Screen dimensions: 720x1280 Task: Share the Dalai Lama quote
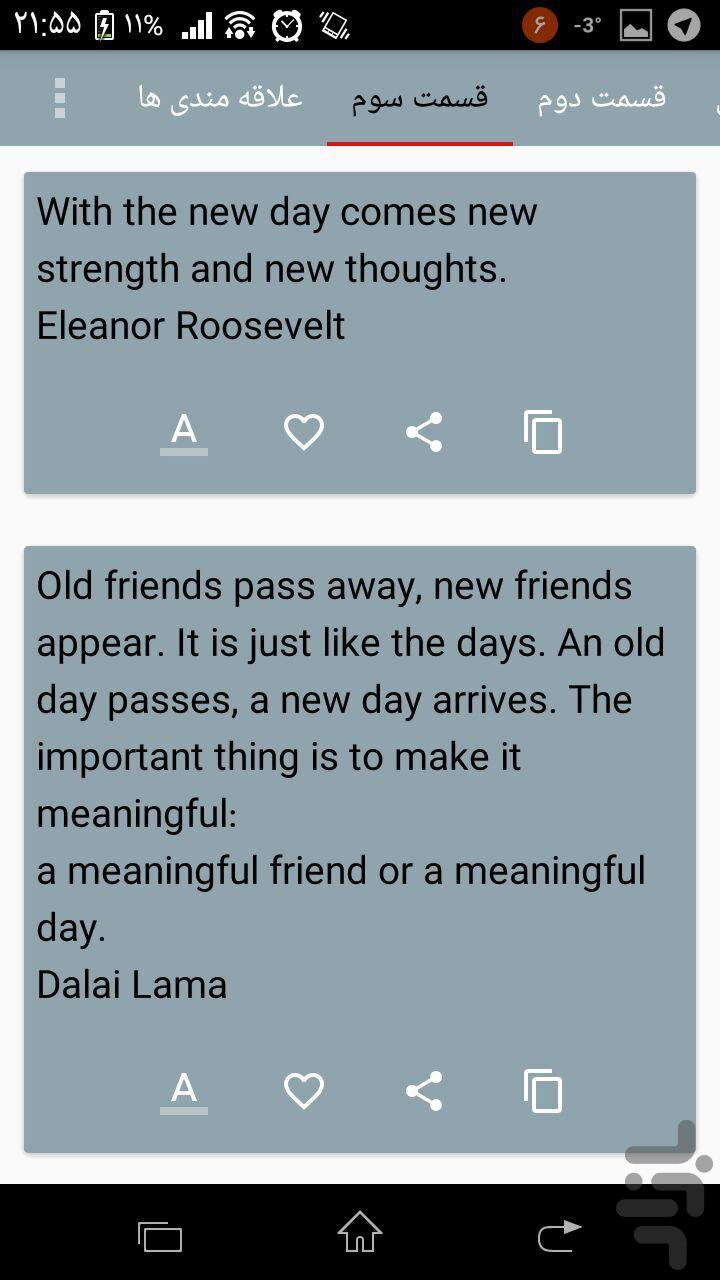[424, 1091]
